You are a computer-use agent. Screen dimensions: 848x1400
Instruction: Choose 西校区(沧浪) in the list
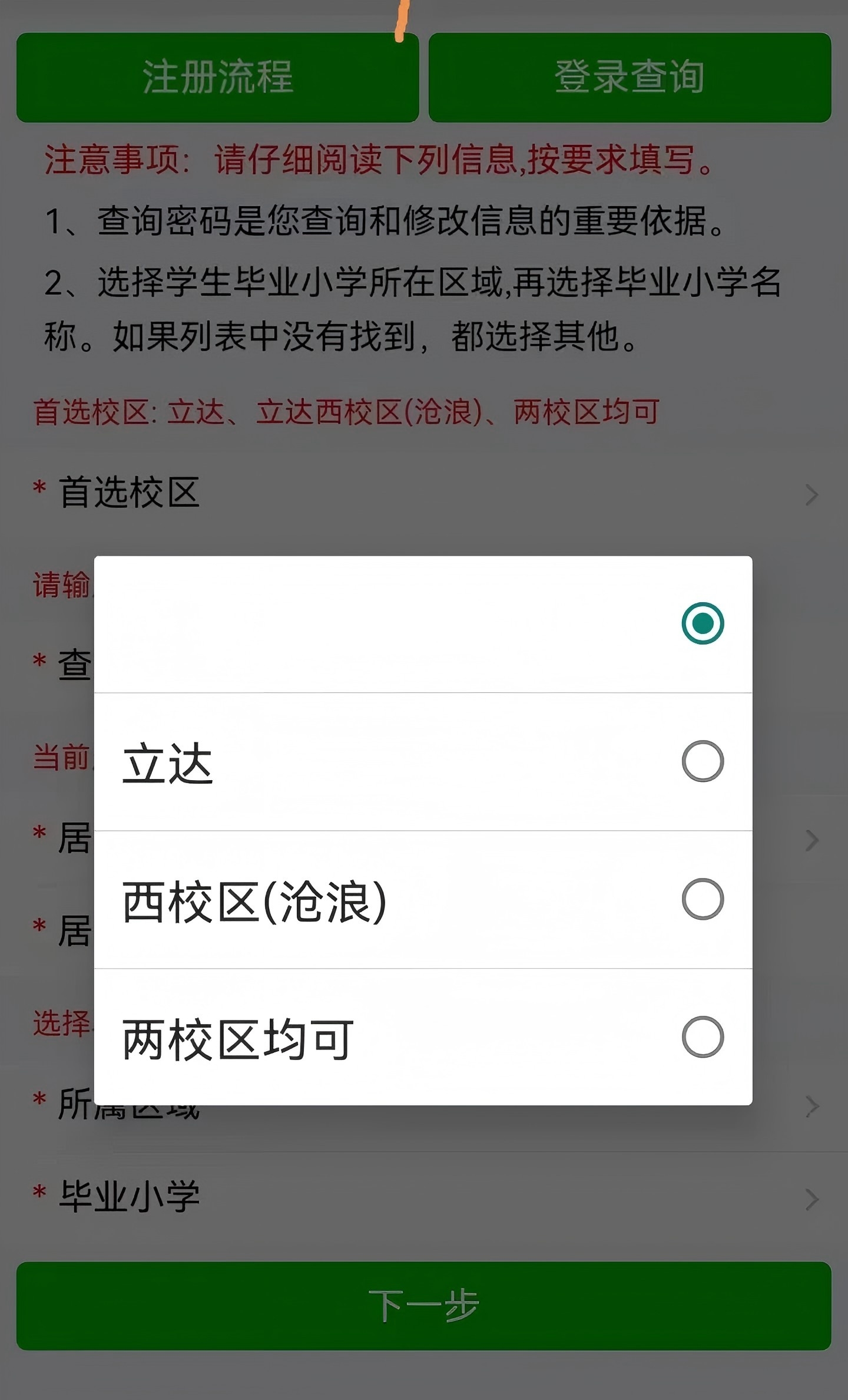[423, 899]
